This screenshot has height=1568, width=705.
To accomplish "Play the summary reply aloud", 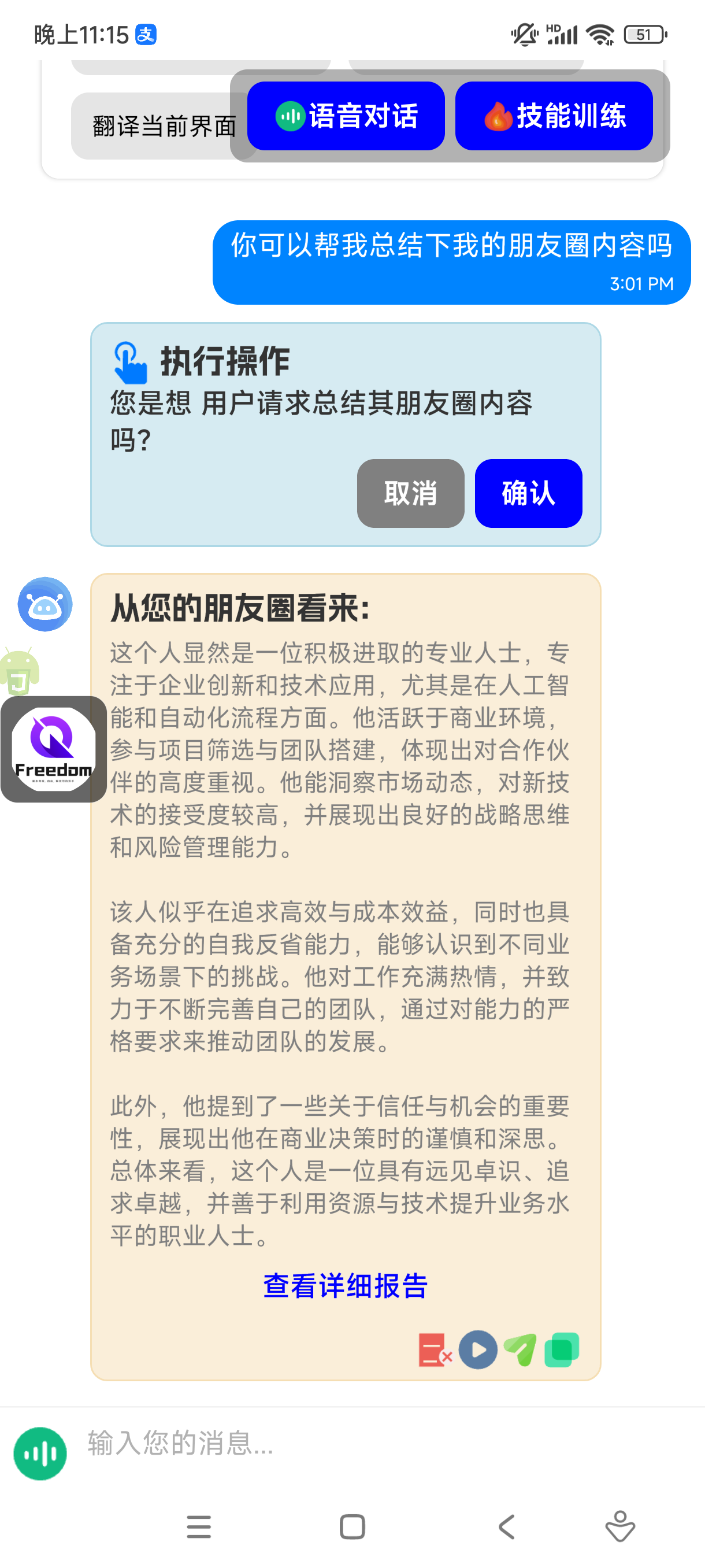I will coord(478,1349).
